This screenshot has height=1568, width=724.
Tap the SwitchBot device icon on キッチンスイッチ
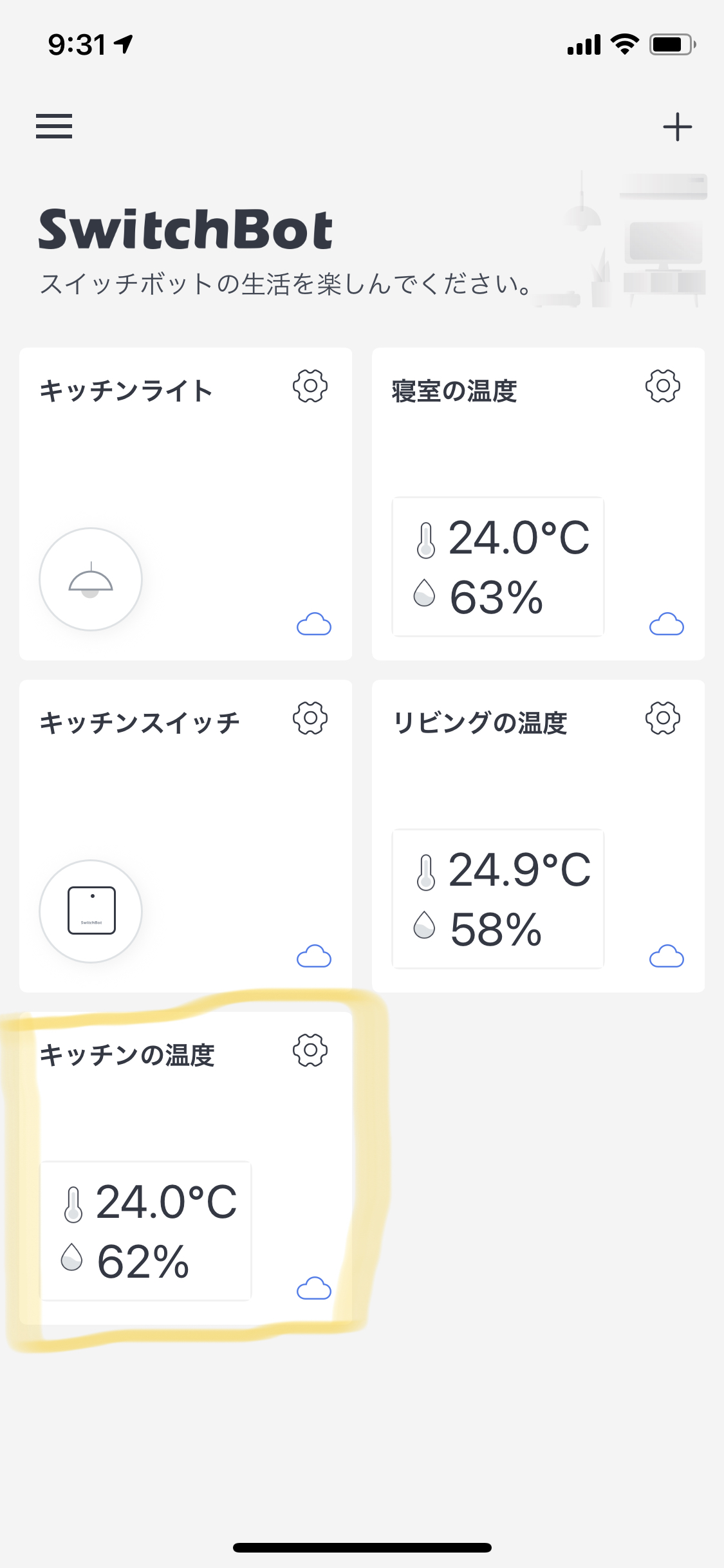90,911
